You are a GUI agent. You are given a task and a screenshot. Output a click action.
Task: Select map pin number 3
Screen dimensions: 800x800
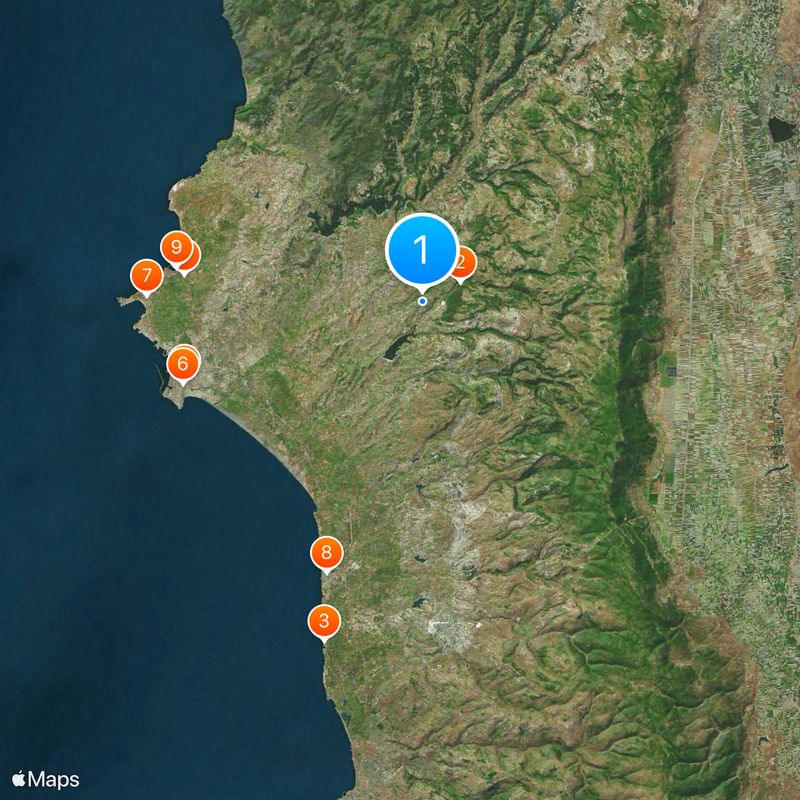pos(323,621)
